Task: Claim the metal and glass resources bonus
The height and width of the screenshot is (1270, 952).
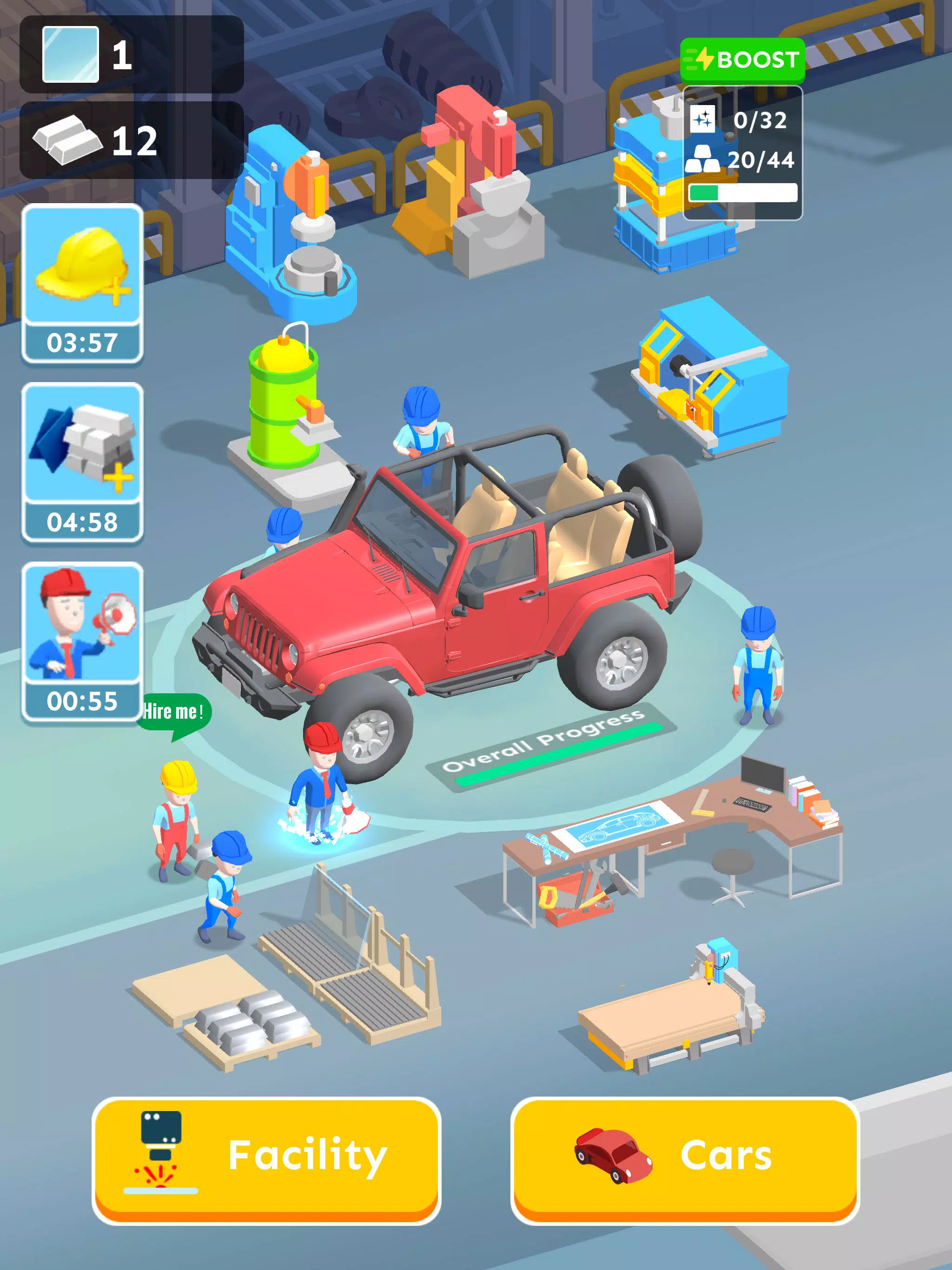Action: 82,463
